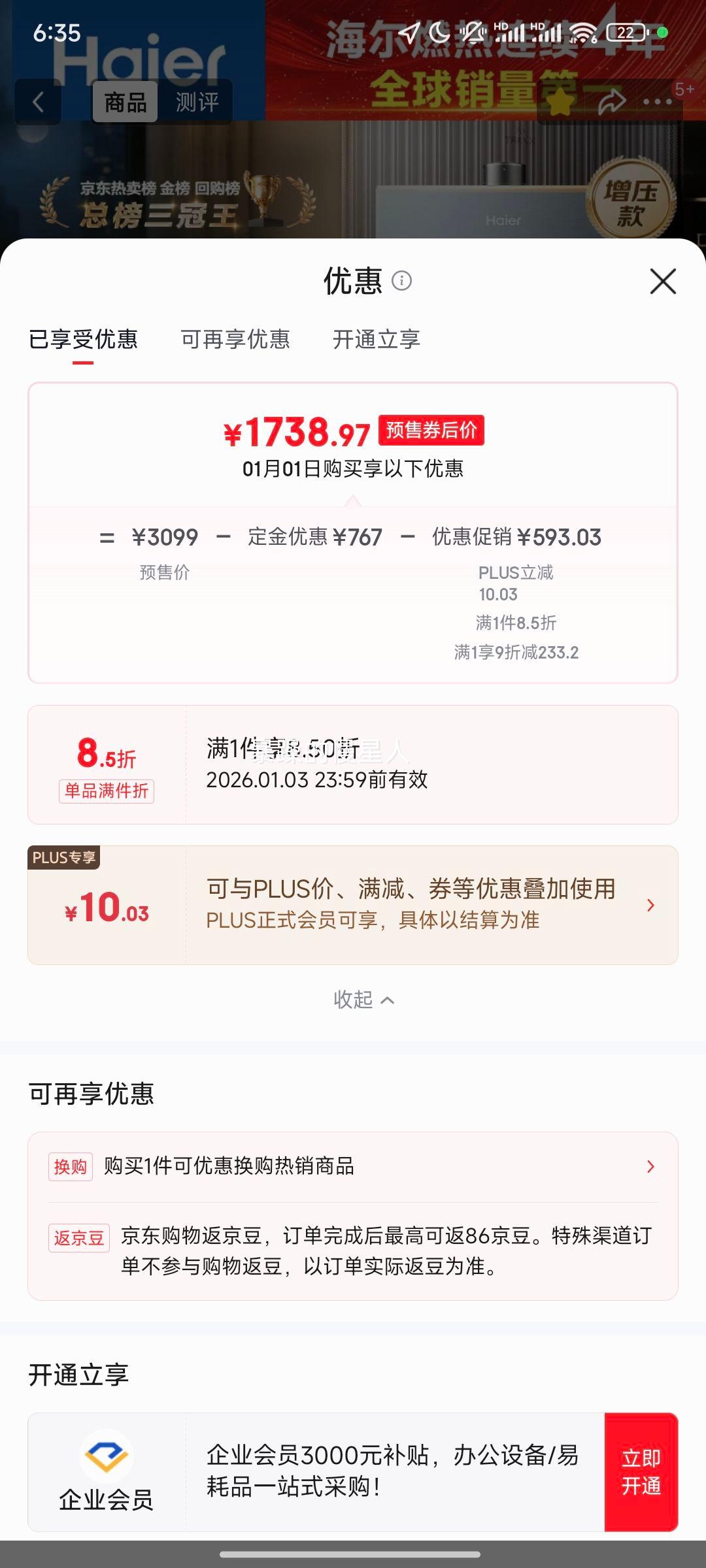The height and width of the screenshot is (1568, 706).
Task: Switch to the 测评 tab
Action: [x=197, y=101]
